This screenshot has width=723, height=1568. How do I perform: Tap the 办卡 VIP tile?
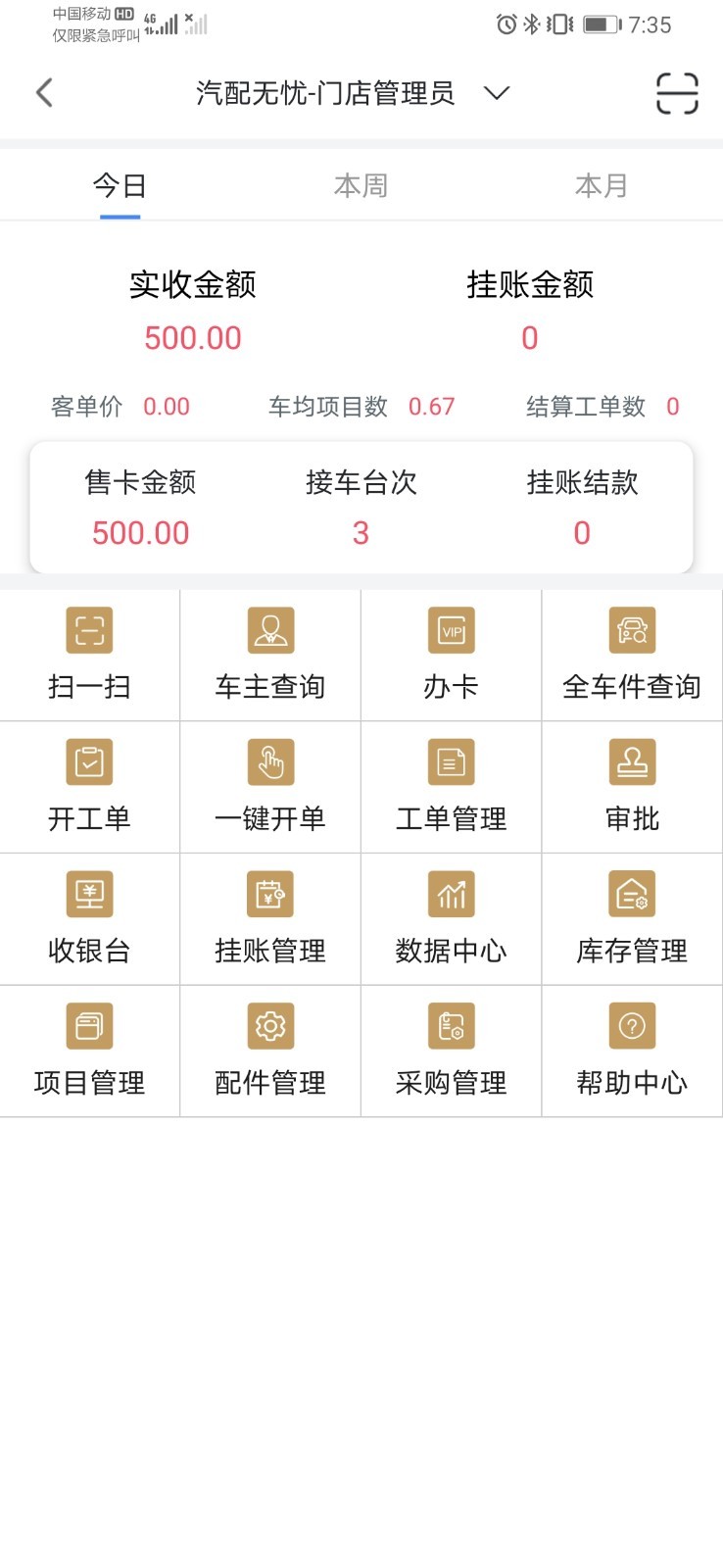click(x=452, y=655)
